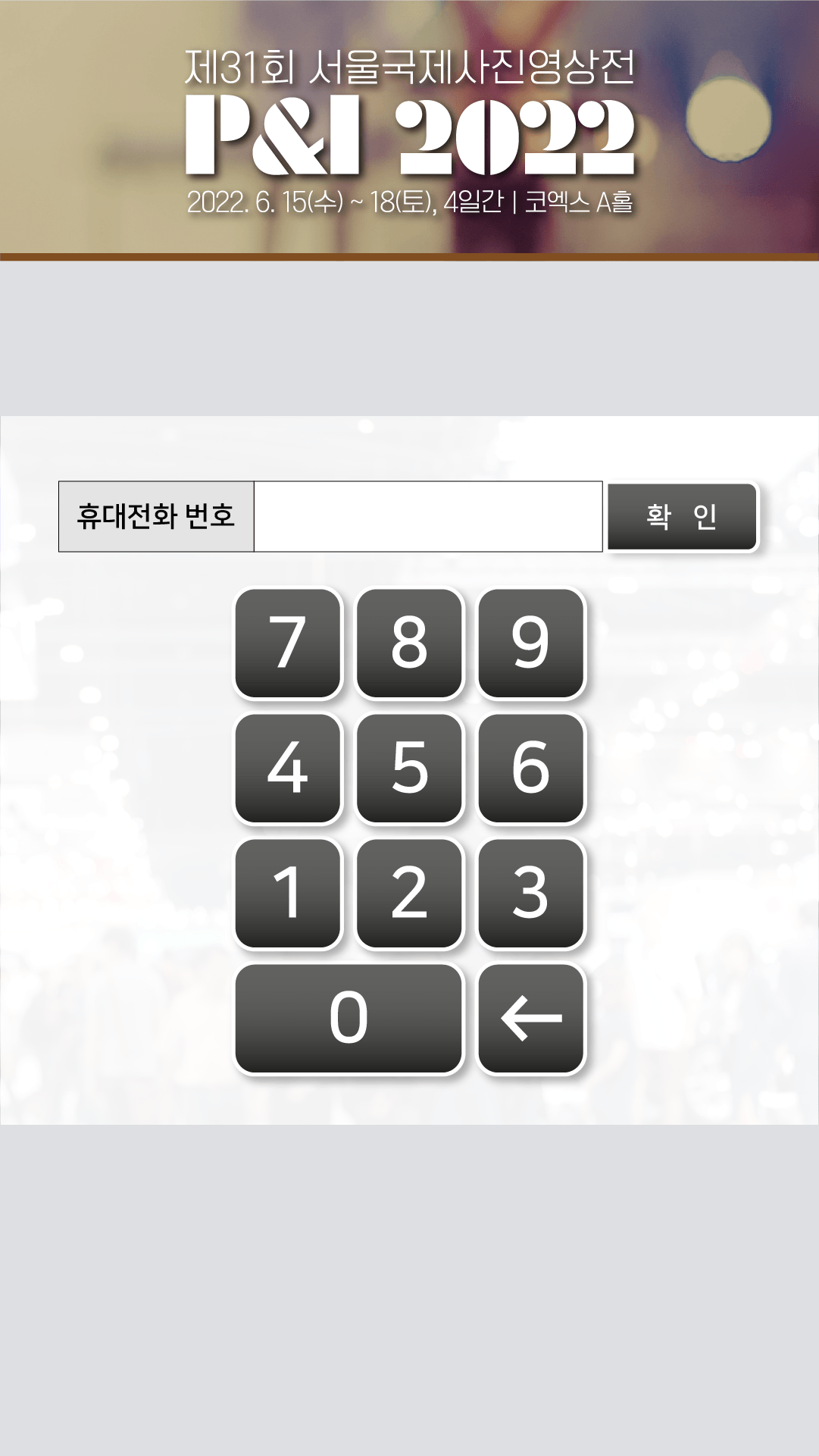Image resolution: width=819 pixels, height=1456 pixels.
Task: Tap the 휴대전화 번호 input field
Action: click(x=427, y=516)
